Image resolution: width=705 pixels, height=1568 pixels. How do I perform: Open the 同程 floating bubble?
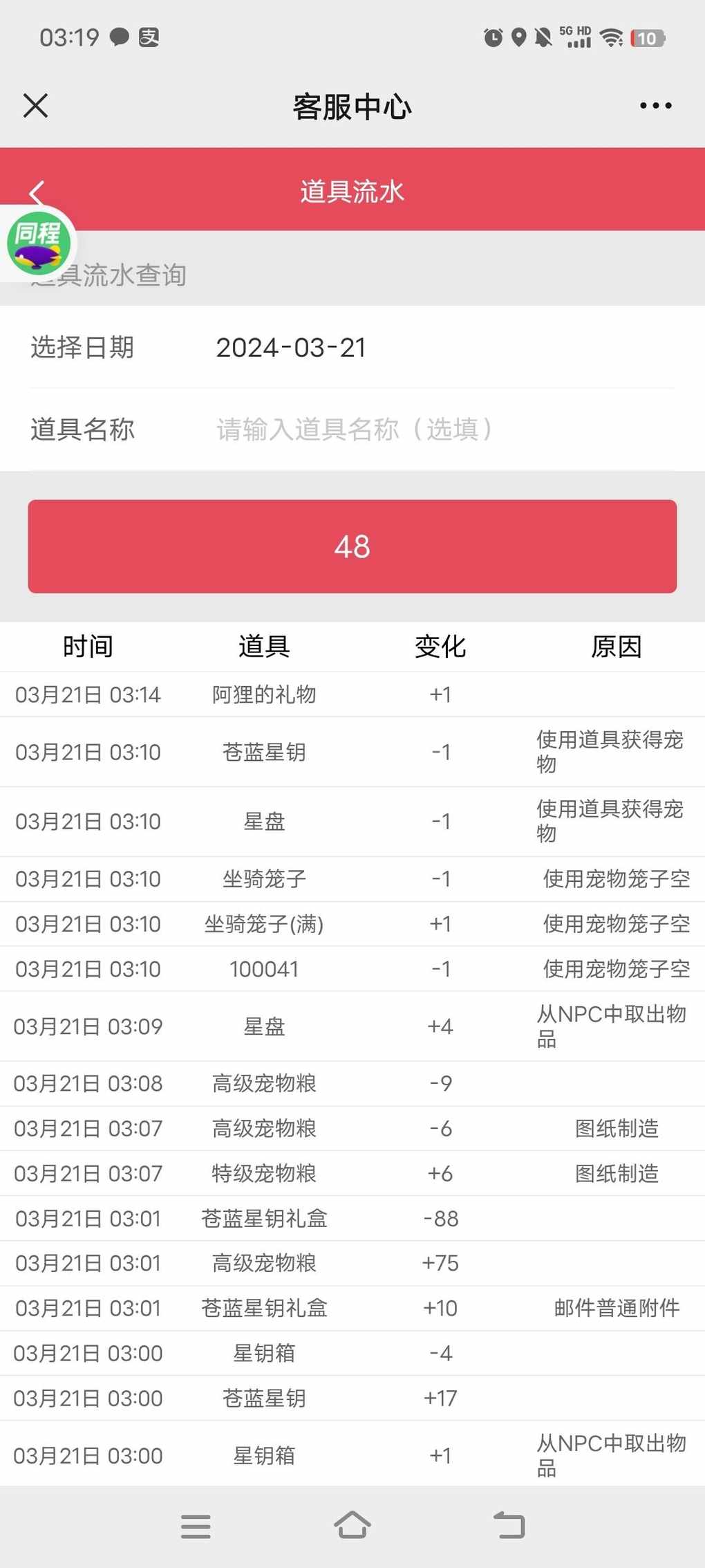[39, 244]
